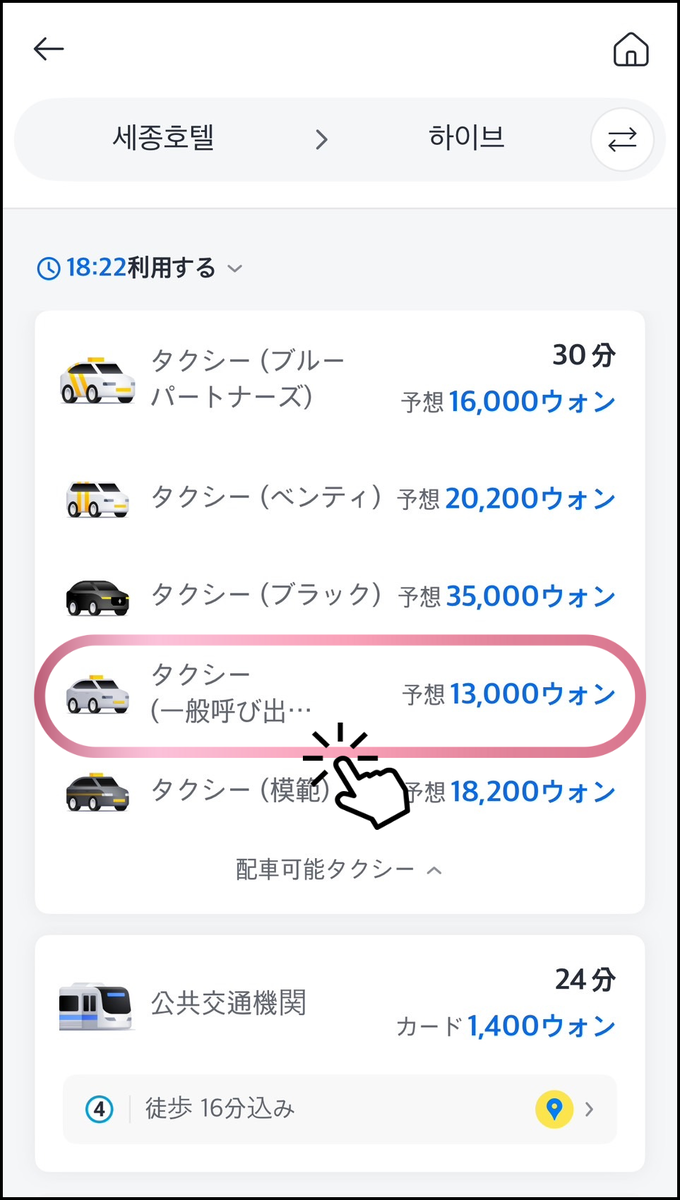680x1200 pixels.
Task: Select タクシー (ブルーパートナーズ) option
Action: pos(339,379)
